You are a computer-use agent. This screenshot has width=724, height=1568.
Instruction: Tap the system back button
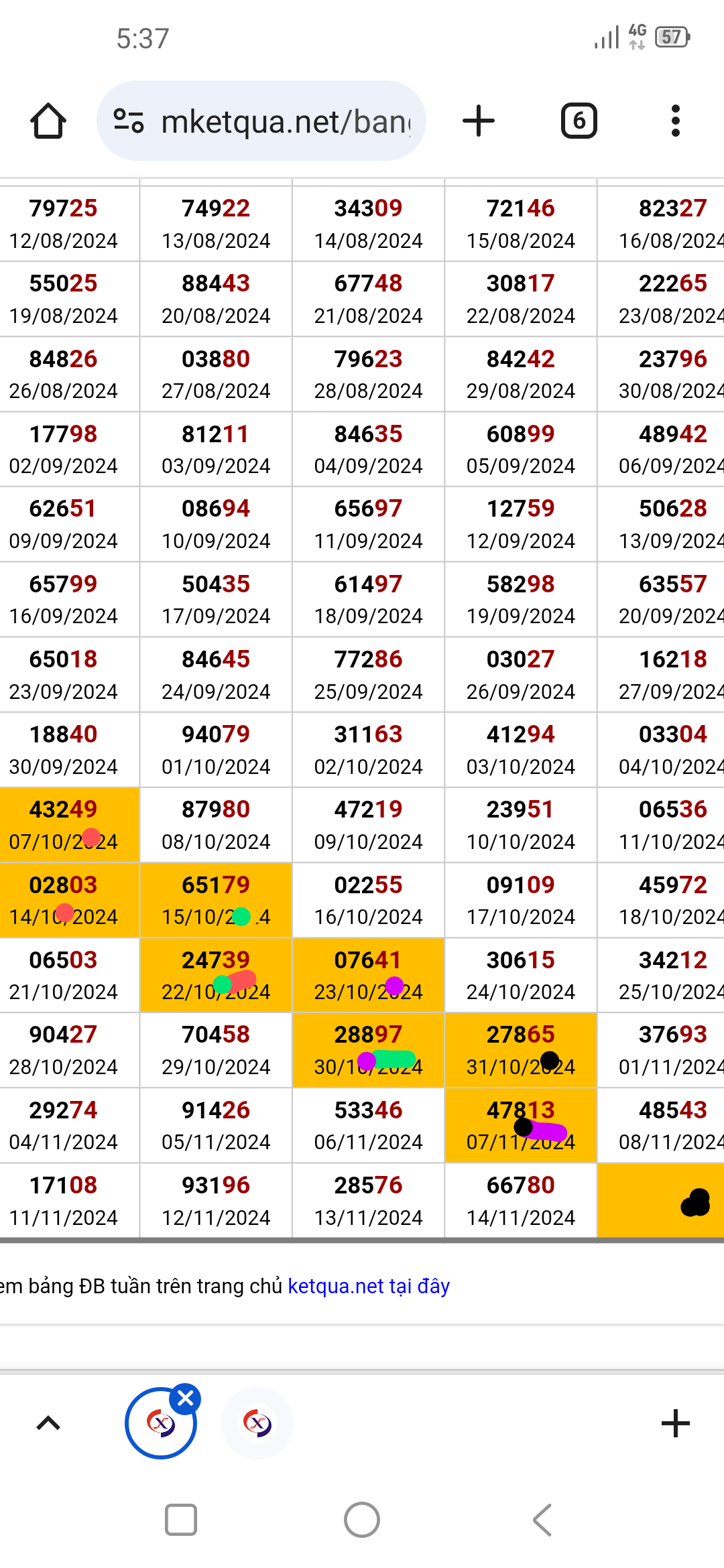point(542,1520)
